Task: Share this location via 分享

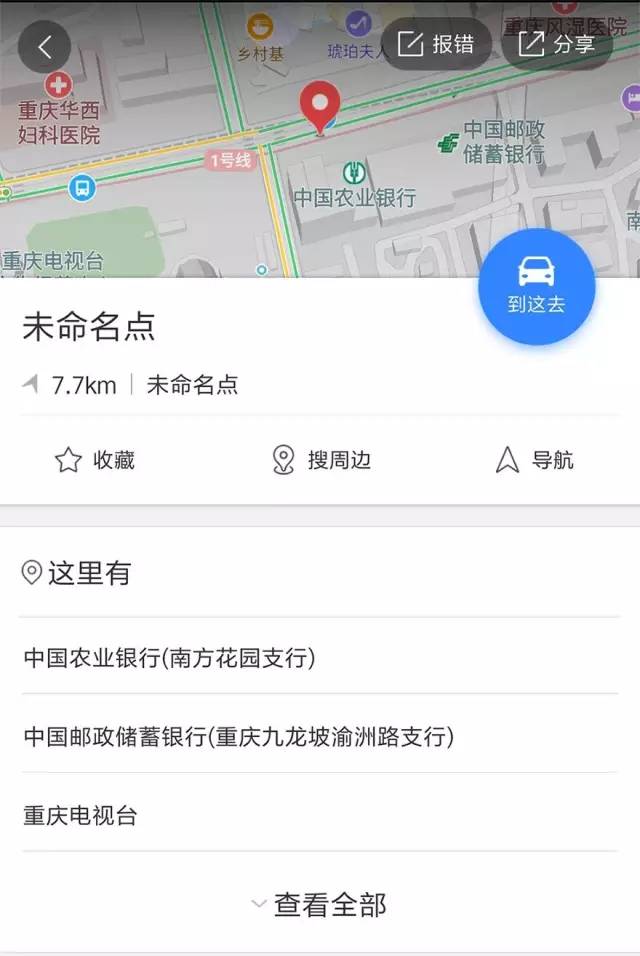Action: click(x=557, y=44)
